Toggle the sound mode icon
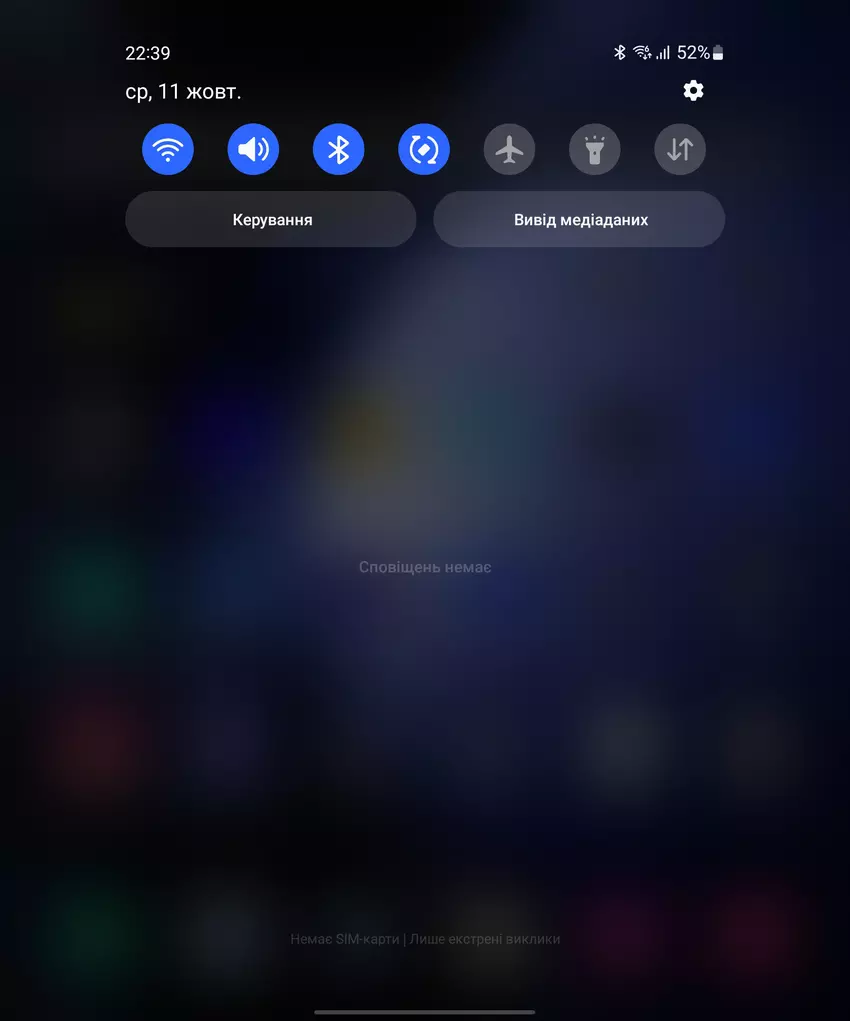The image size is (850, 1021). tap(253, 150)
